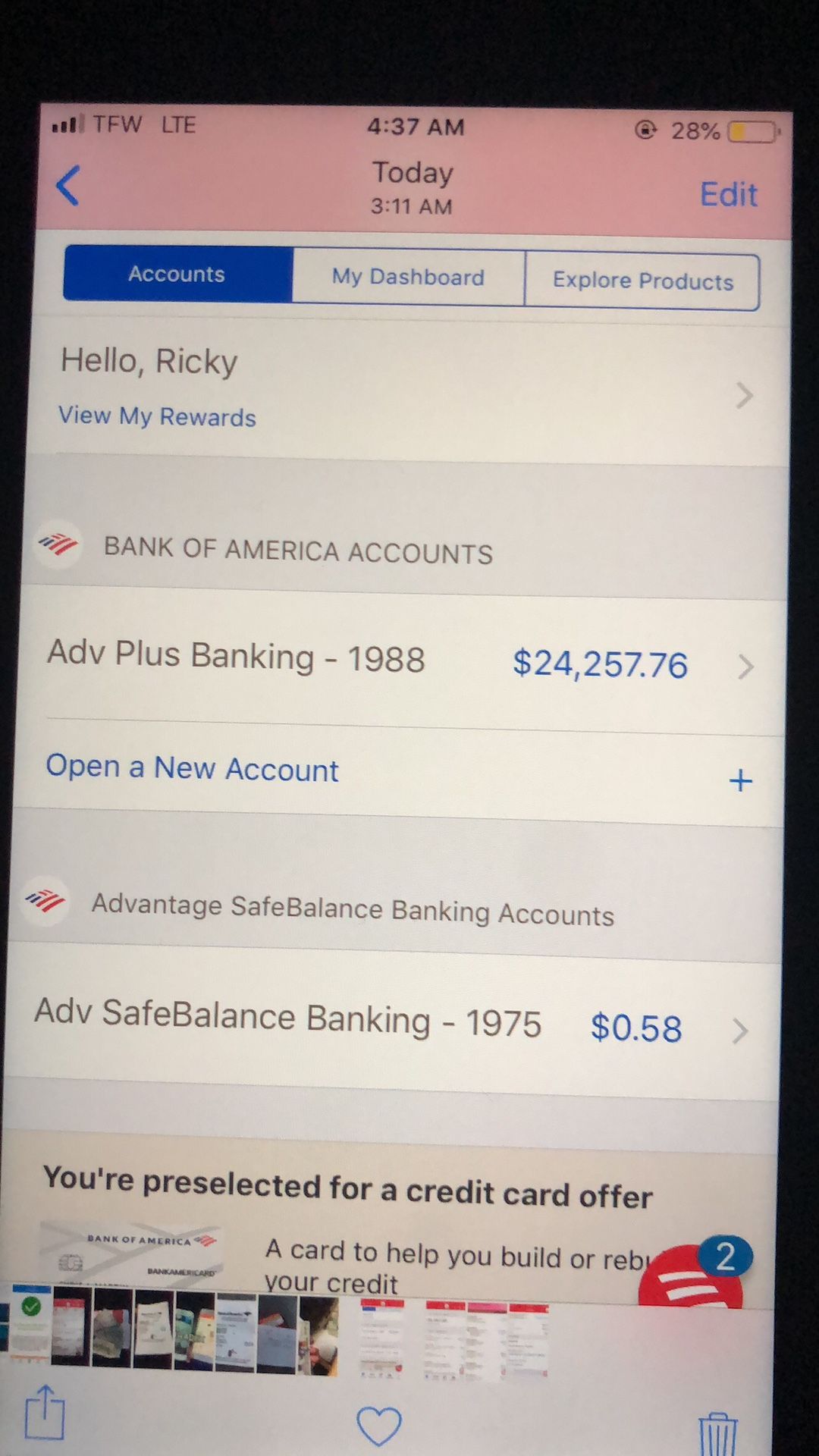This screenshot has width=819, height=1456.
Task: Share this photo
Action: pyautogui.click(x=45, y=1412)
